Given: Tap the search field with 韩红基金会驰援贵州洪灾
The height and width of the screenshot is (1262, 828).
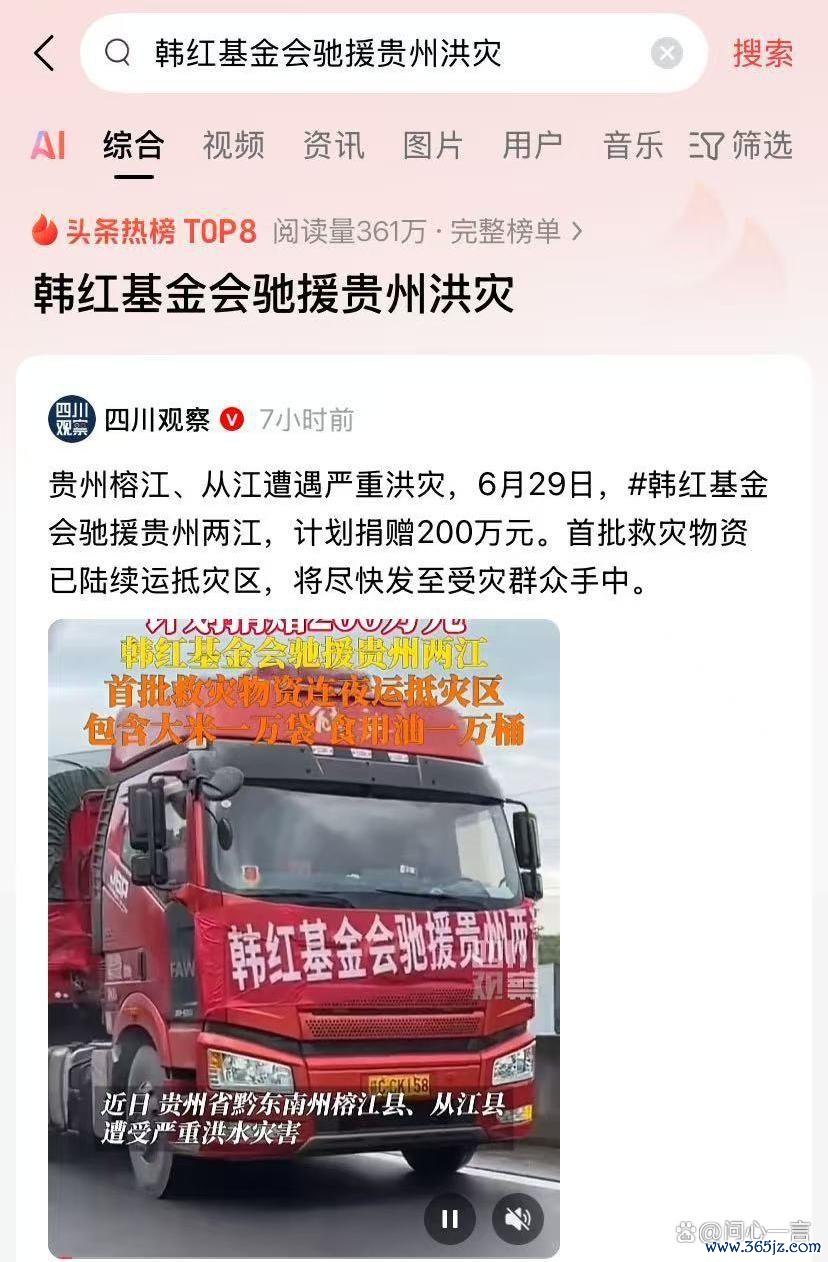Looking at the screenshot, I should tap(380, 53).
